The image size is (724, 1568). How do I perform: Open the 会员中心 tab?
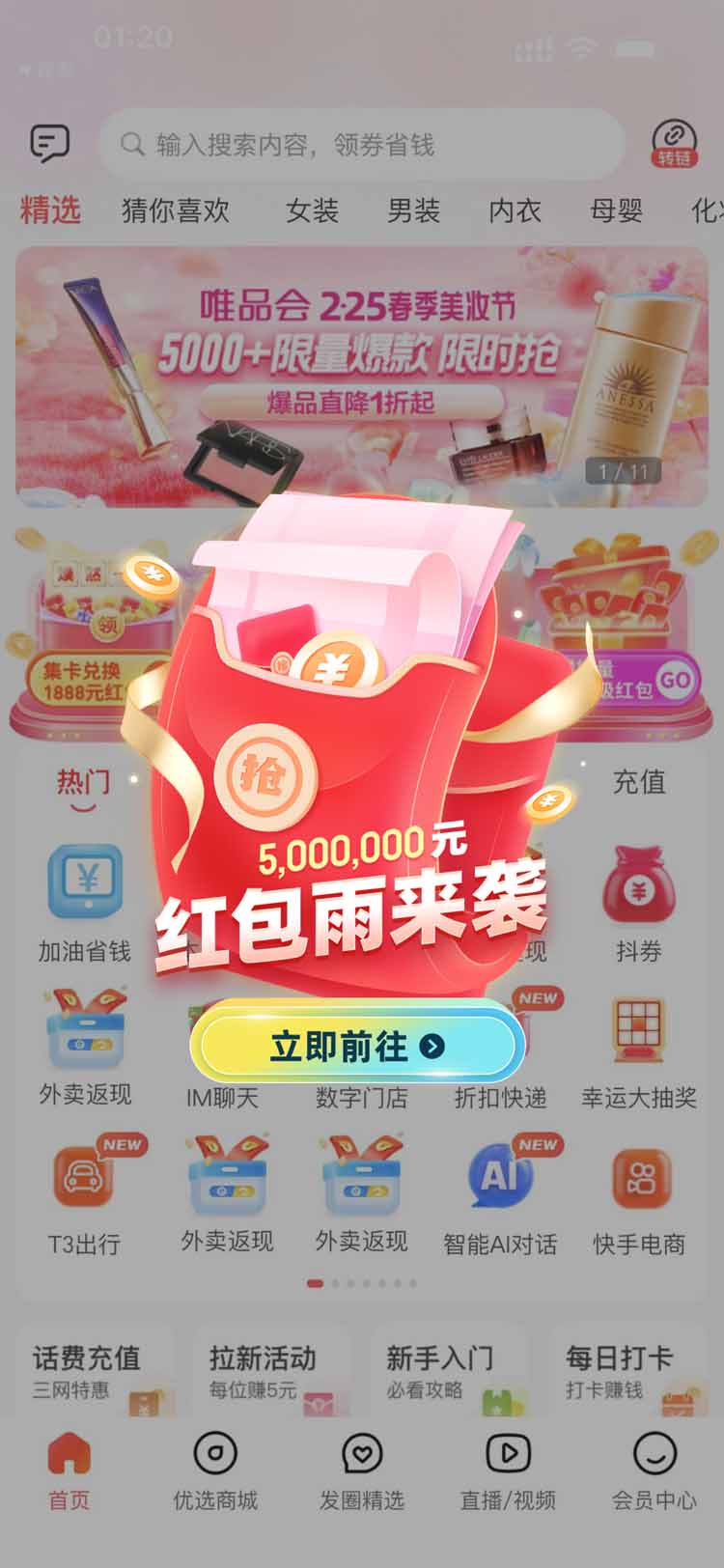click(654, 1470)
